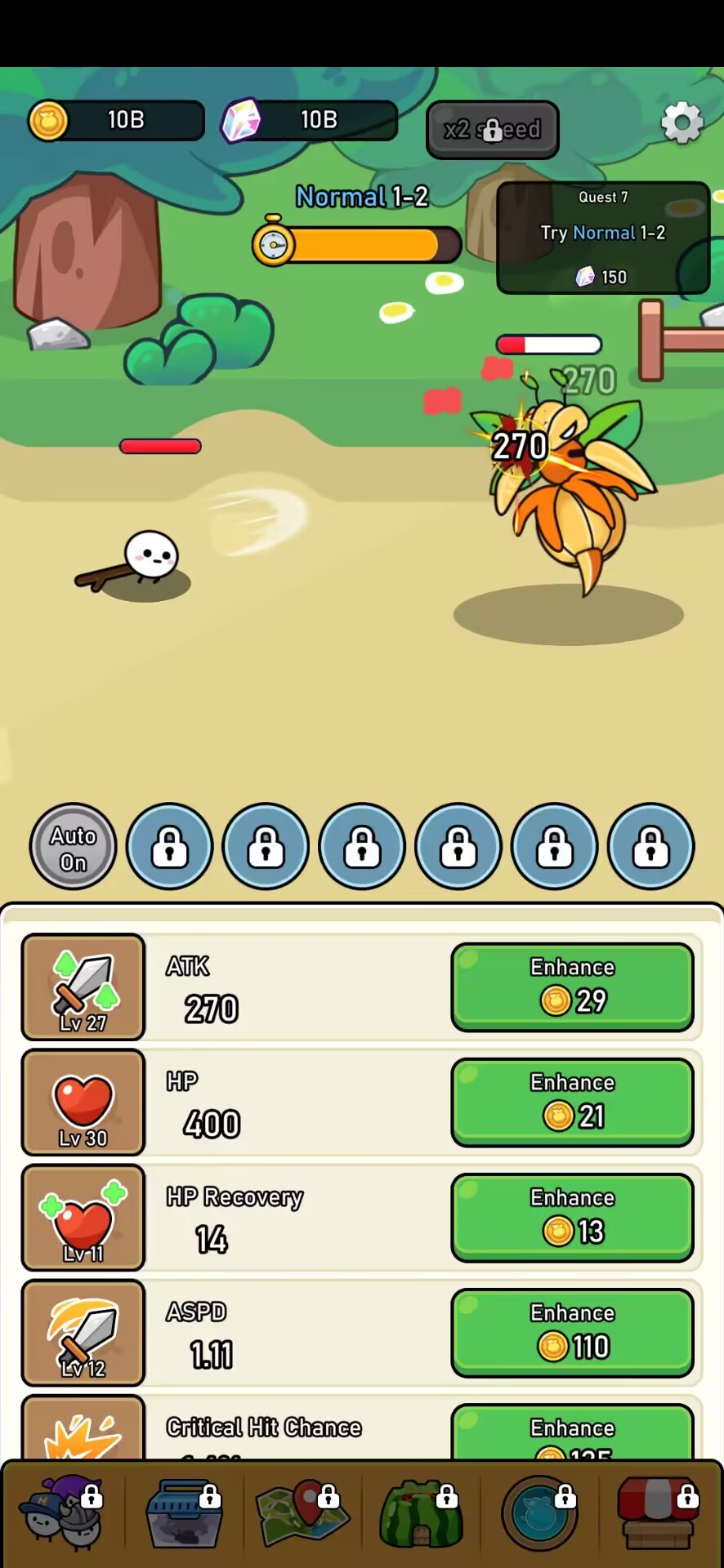Open the locked shop tab

[x=659, y=1513]
